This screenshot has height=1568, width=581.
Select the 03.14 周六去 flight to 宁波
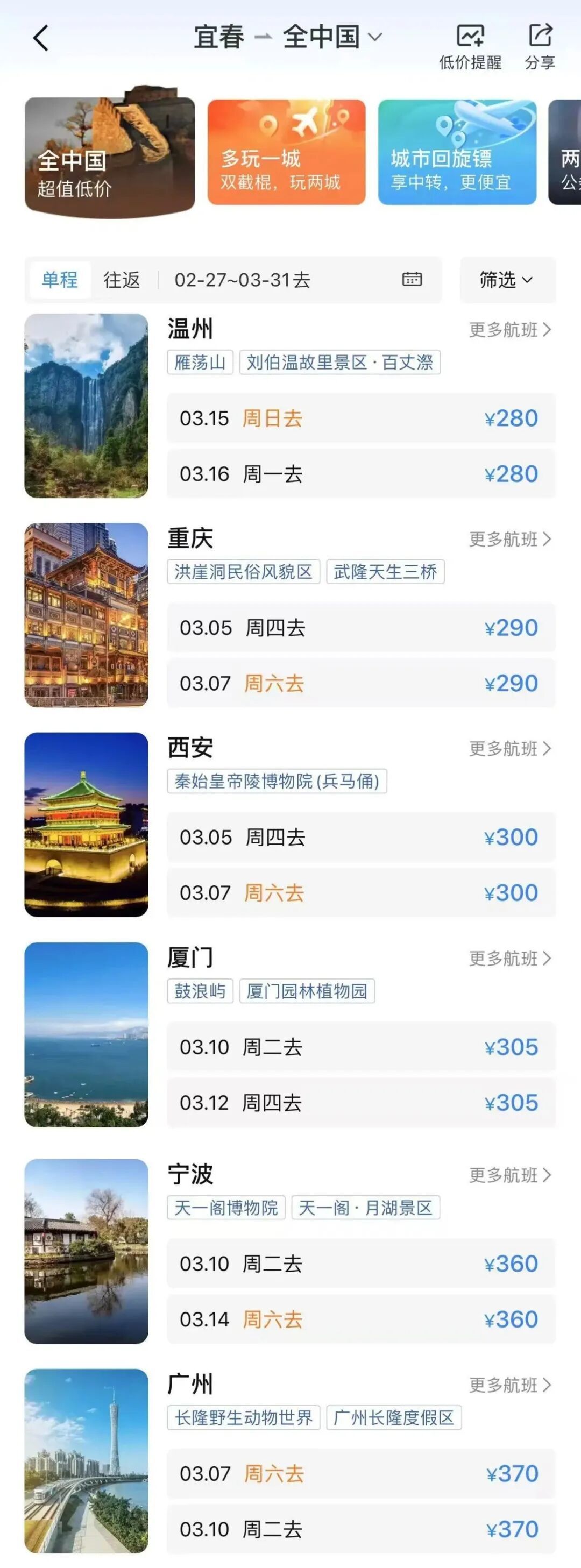(360, 1319)
